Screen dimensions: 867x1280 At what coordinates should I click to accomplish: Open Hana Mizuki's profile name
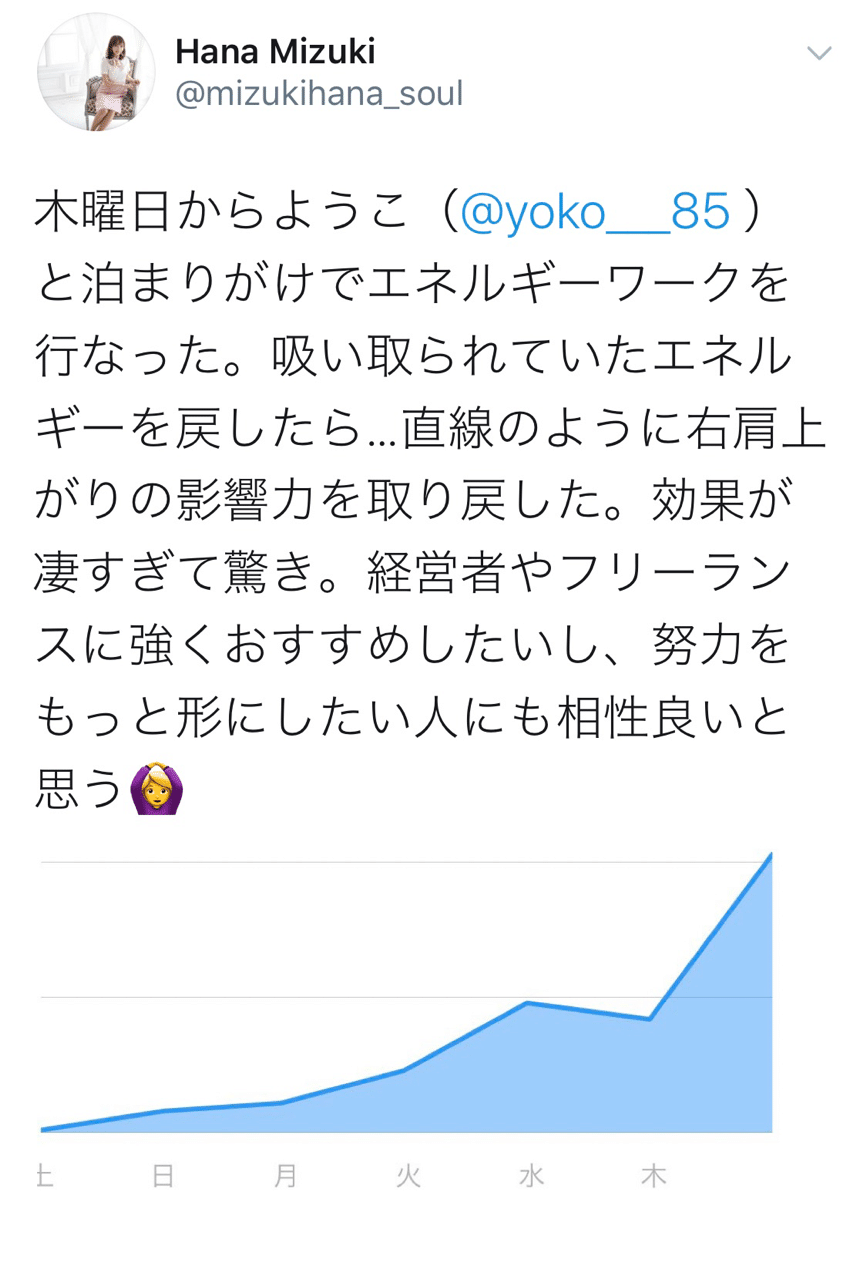[x=276, y=51]
